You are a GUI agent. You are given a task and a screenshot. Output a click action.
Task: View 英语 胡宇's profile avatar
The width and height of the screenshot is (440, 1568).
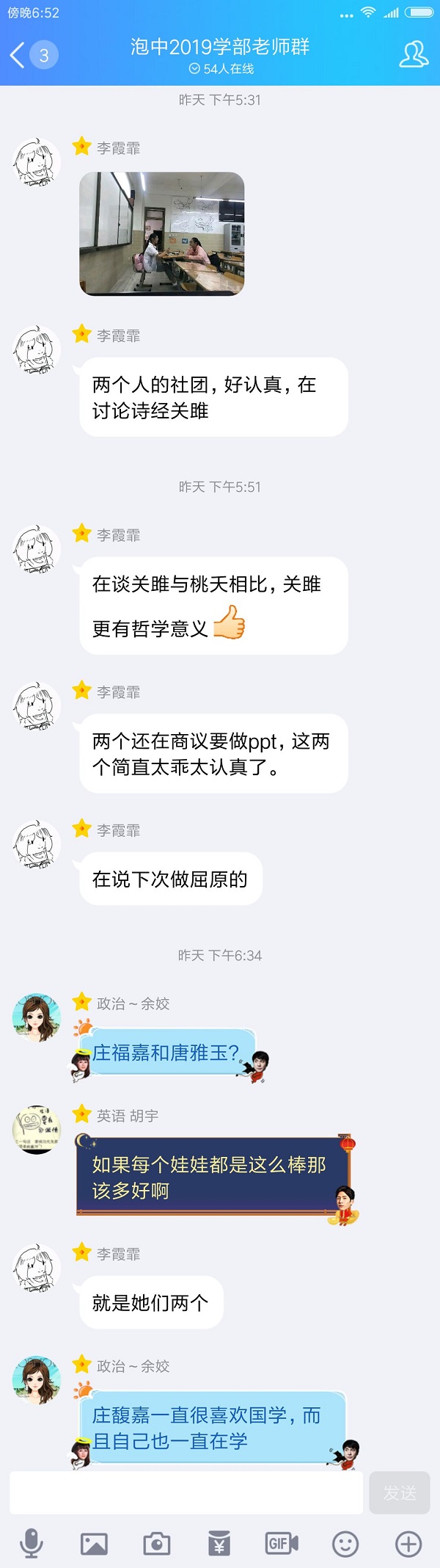[37, 1129]
